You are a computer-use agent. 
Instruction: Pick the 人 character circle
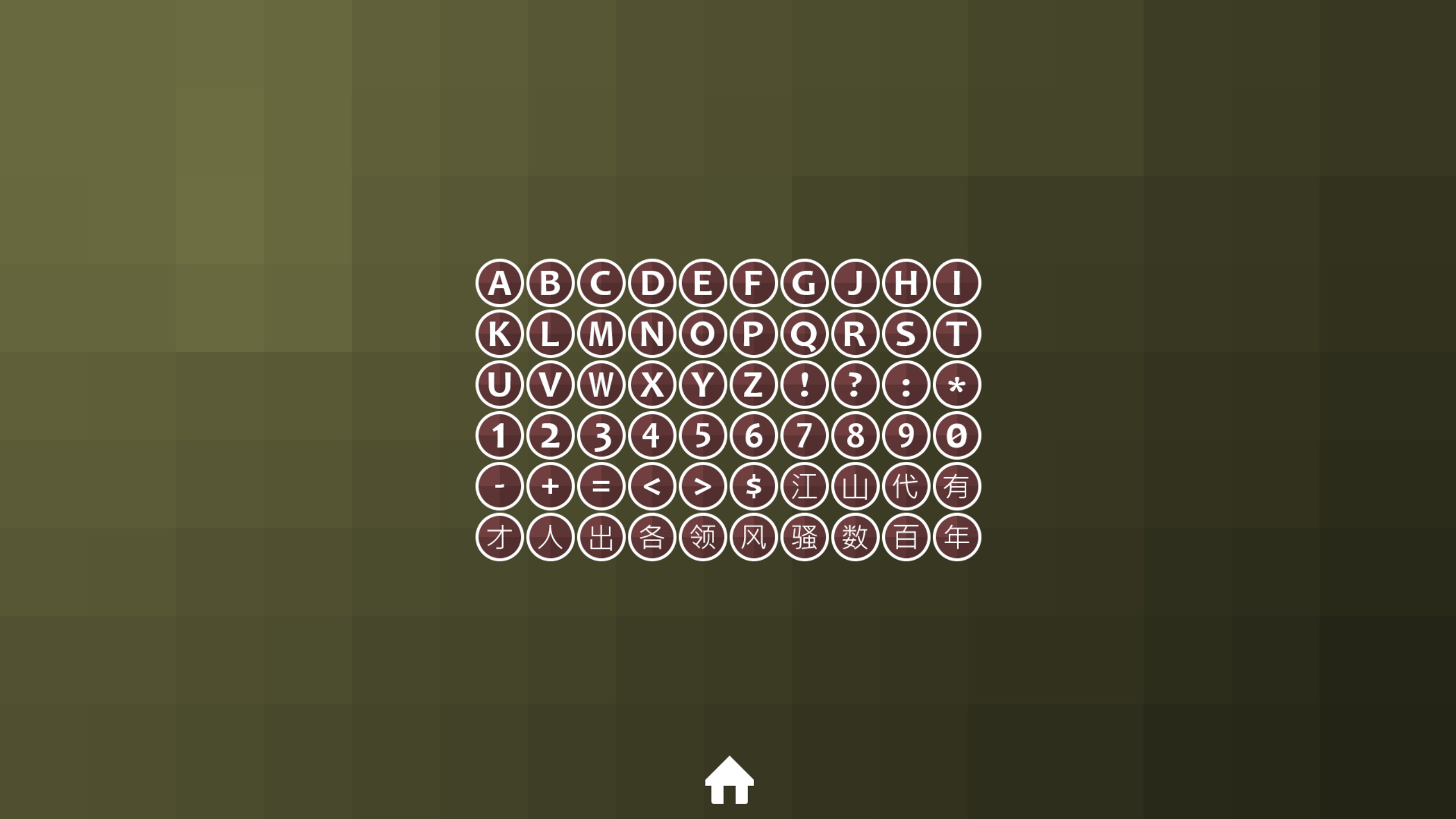550,537
